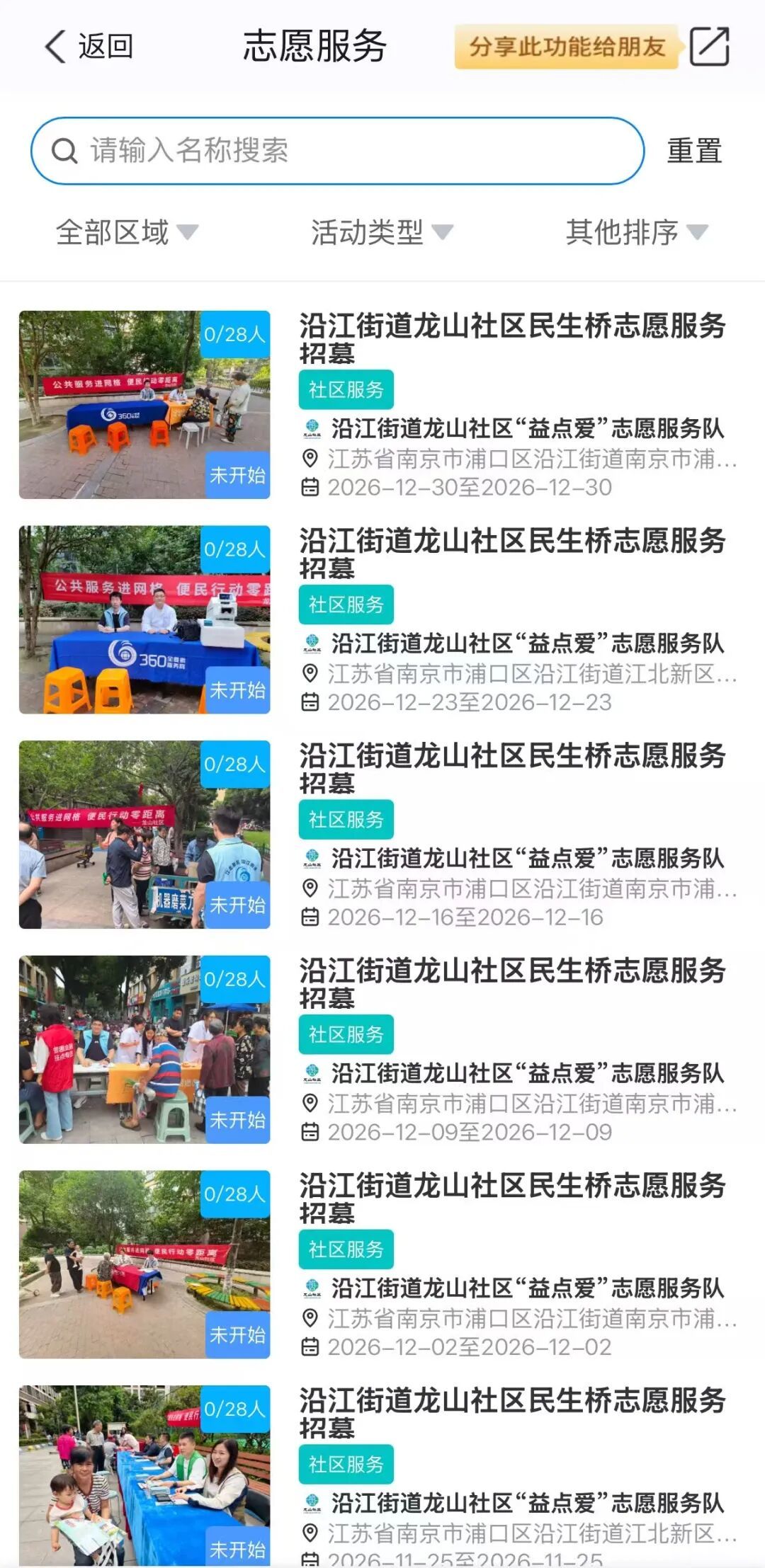Open the share icon at top right
The image size is (765, 1568).
[709, 47]
